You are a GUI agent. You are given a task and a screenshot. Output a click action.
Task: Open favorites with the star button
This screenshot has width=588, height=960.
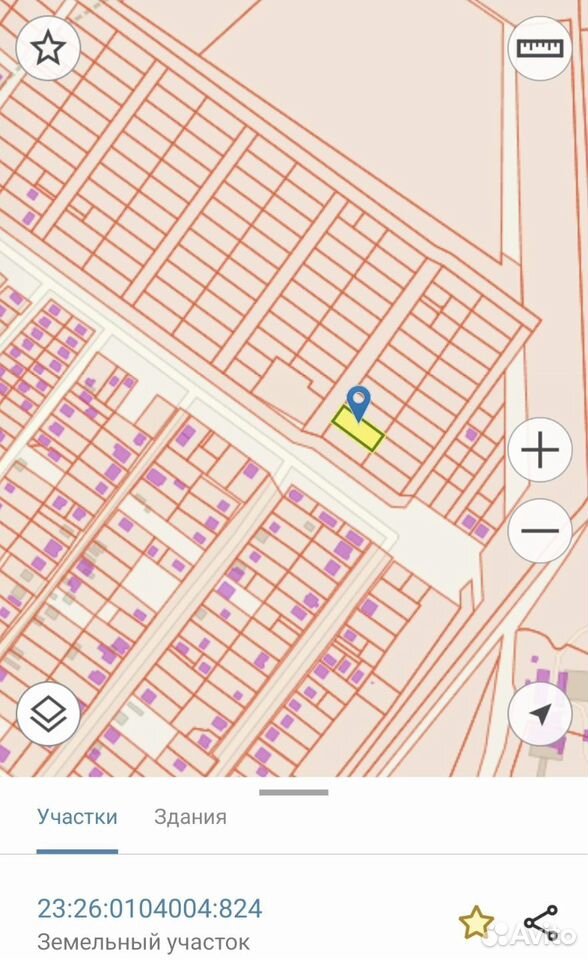pyautogui.click(x=48, y=48)
